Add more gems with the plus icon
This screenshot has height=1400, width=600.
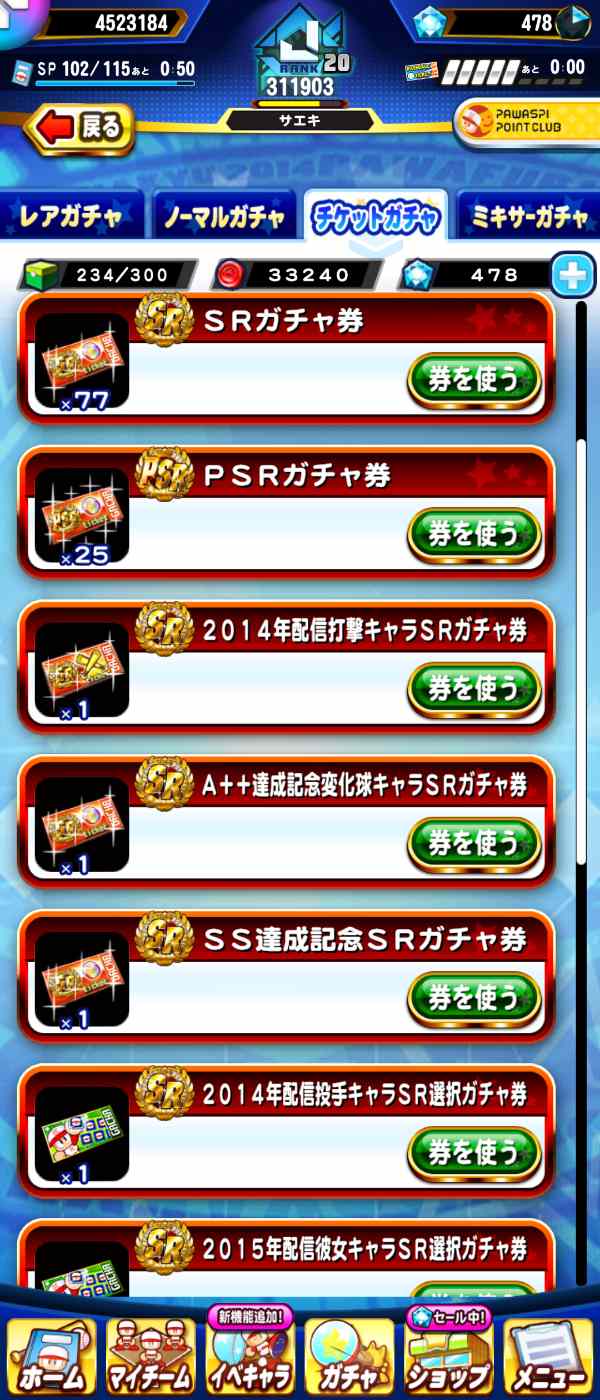pos(573,275)
